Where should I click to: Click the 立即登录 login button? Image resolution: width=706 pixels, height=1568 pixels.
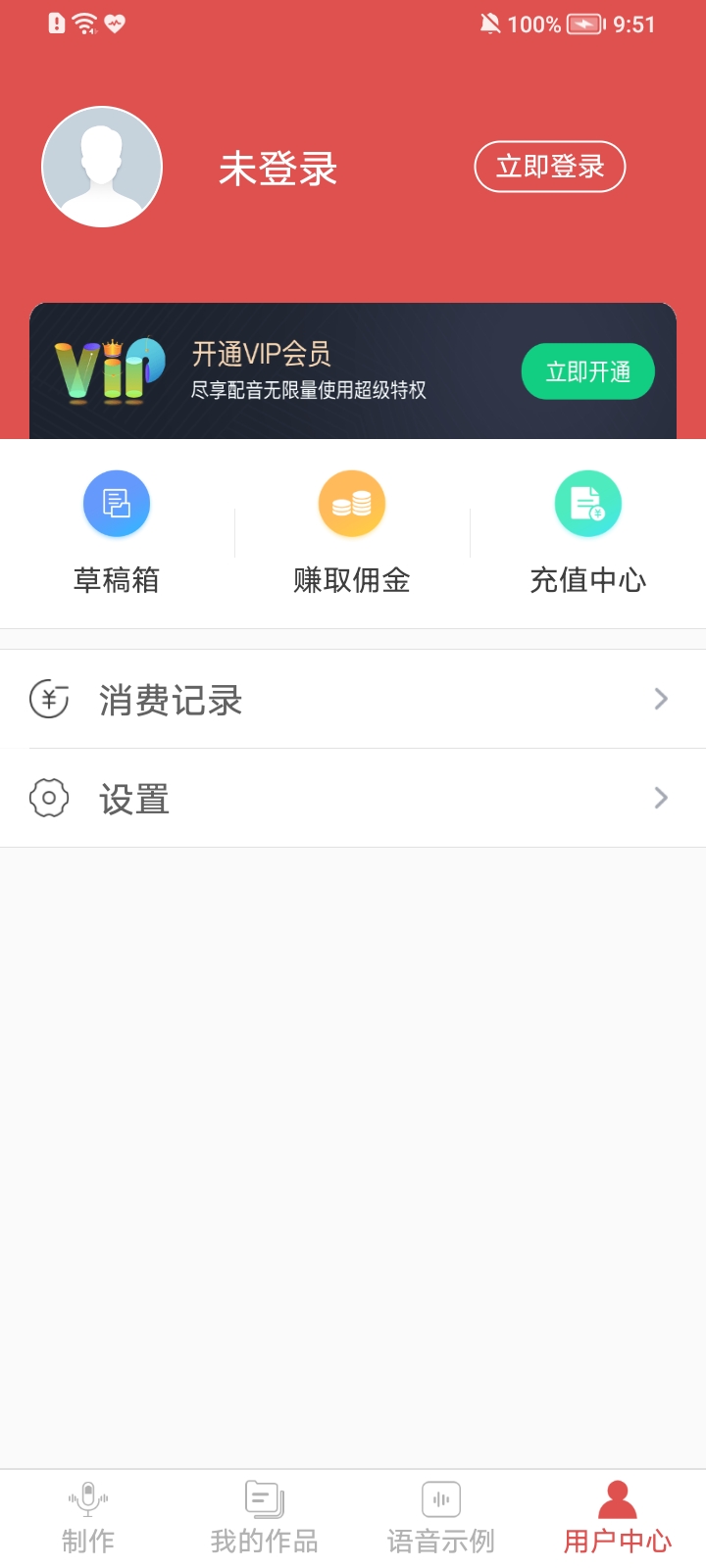[550, 167]
